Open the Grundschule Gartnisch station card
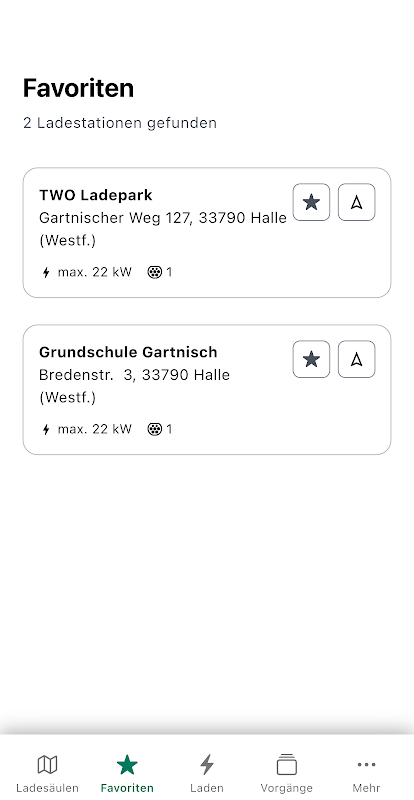The height and width of the screenshot is (800, 414). (x=207, y=390)
